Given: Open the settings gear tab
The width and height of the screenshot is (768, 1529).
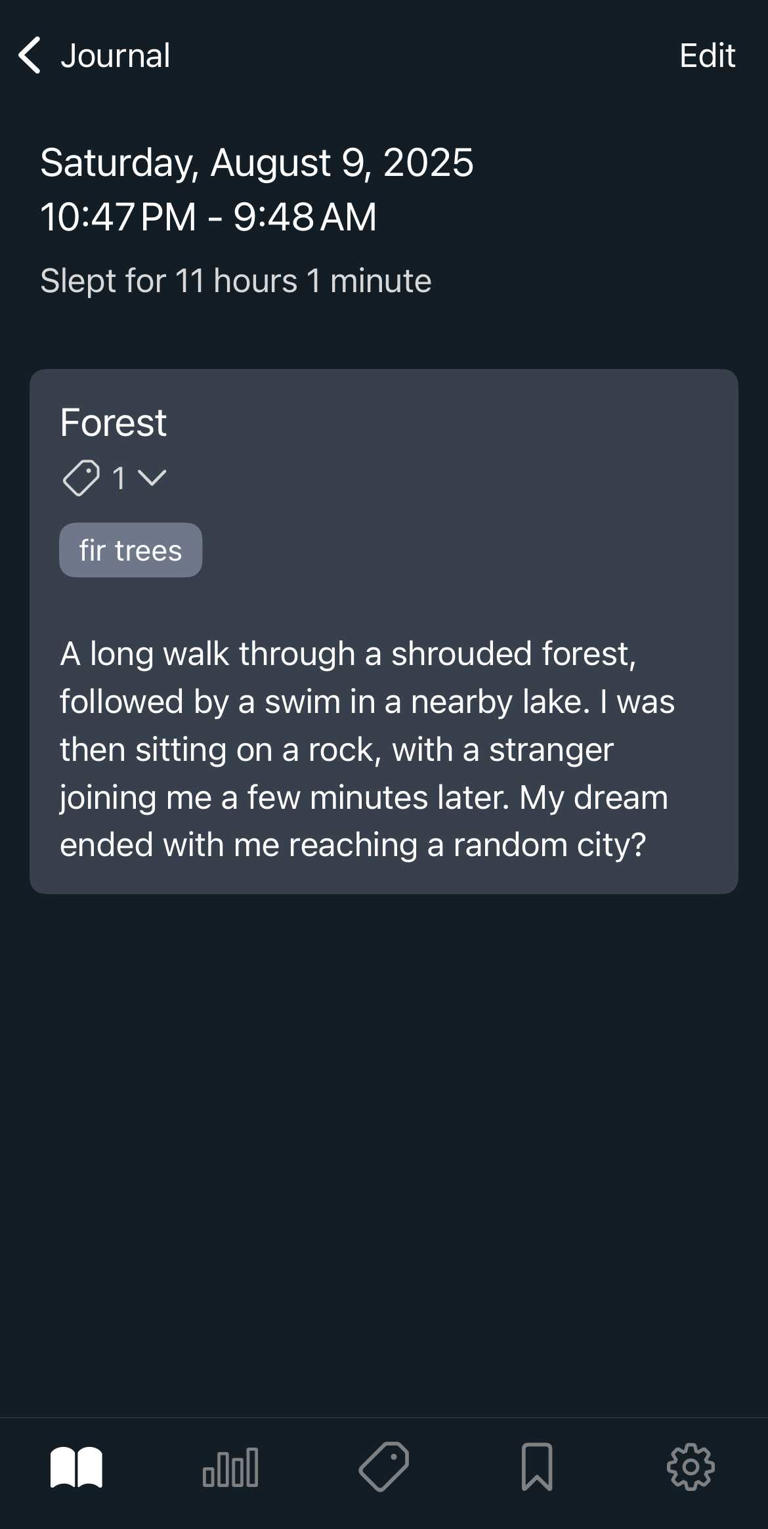Looking at the screenshot, I should tap(691, 1468).
